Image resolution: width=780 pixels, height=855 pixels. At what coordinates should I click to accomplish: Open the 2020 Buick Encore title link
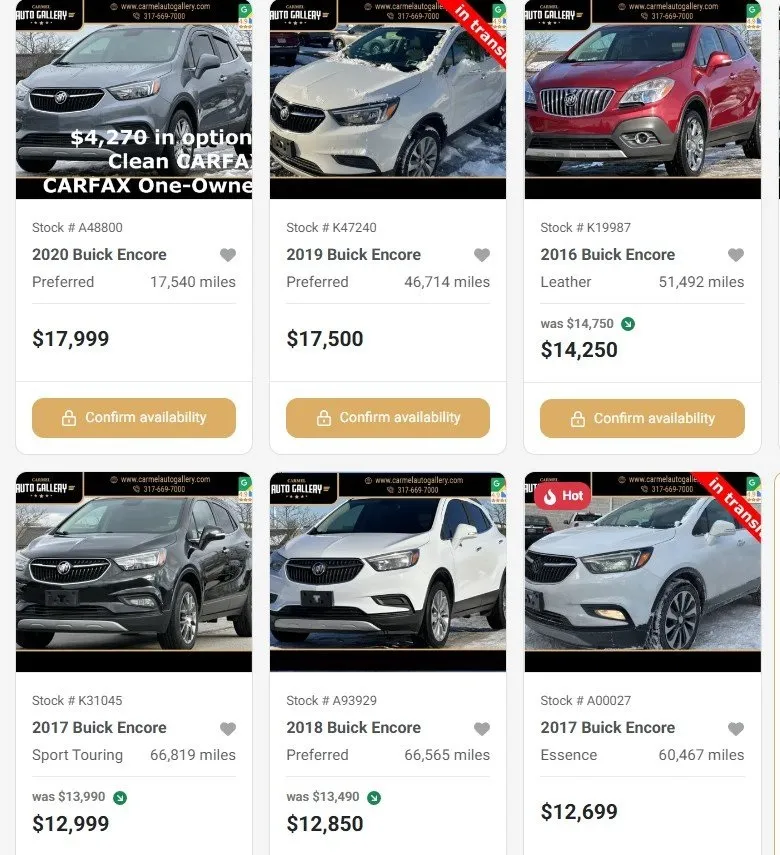click(x=99, y=255)
